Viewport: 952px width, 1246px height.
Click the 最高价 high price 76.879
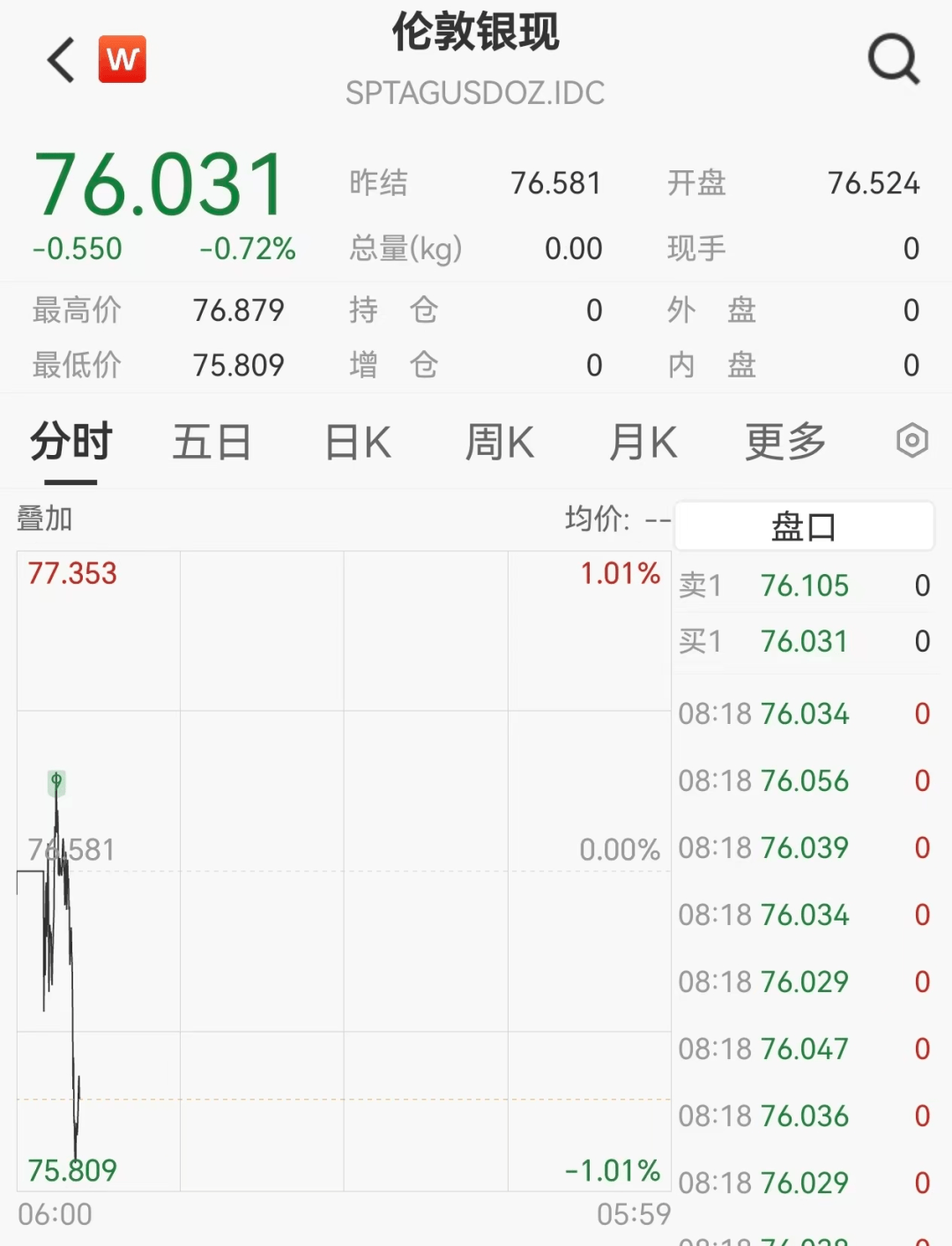click(x=238, y=310)
